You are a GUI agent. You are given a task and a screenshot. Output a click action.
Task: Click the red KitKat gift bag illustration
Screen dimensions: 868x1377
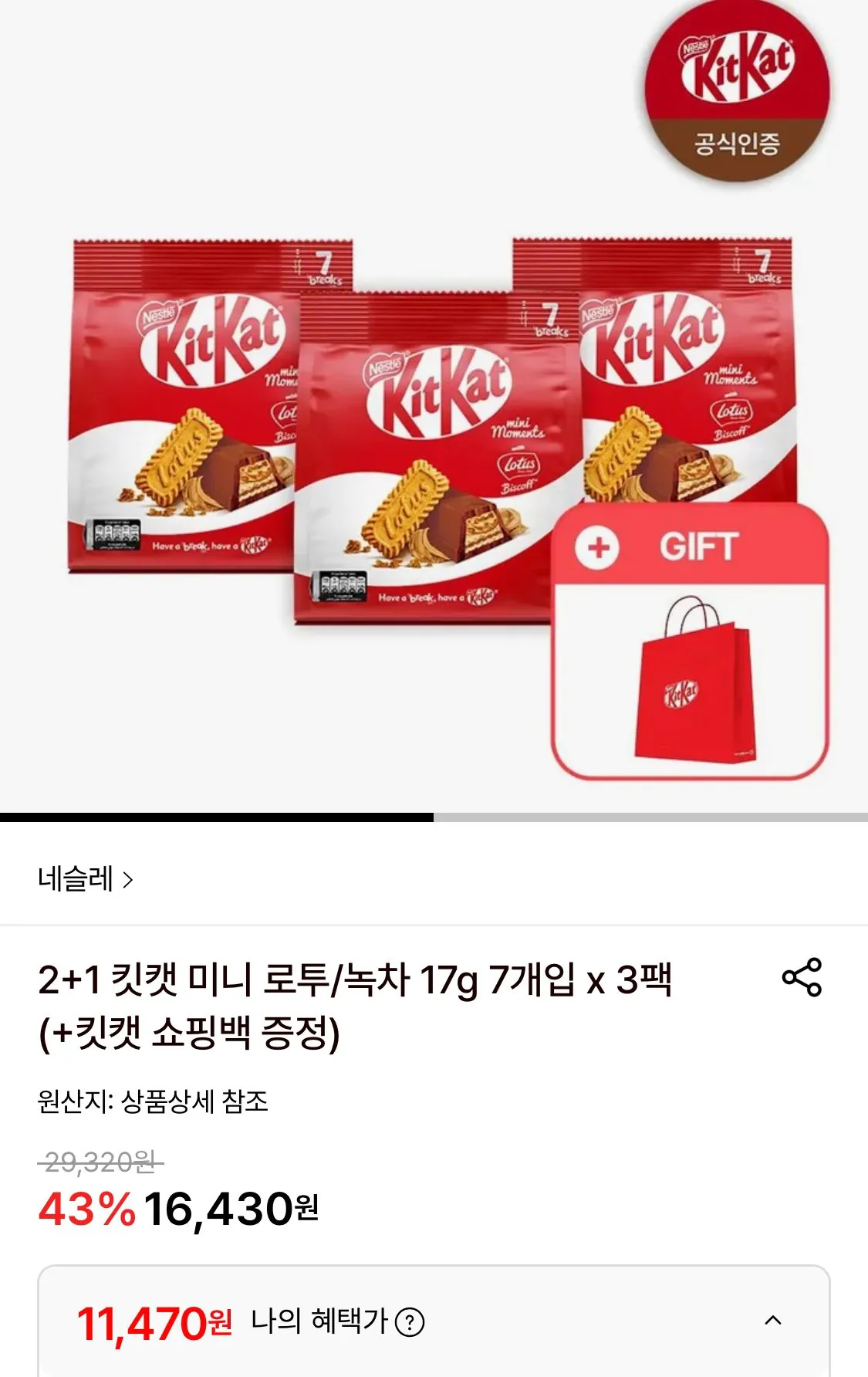[x=693, y=695]
